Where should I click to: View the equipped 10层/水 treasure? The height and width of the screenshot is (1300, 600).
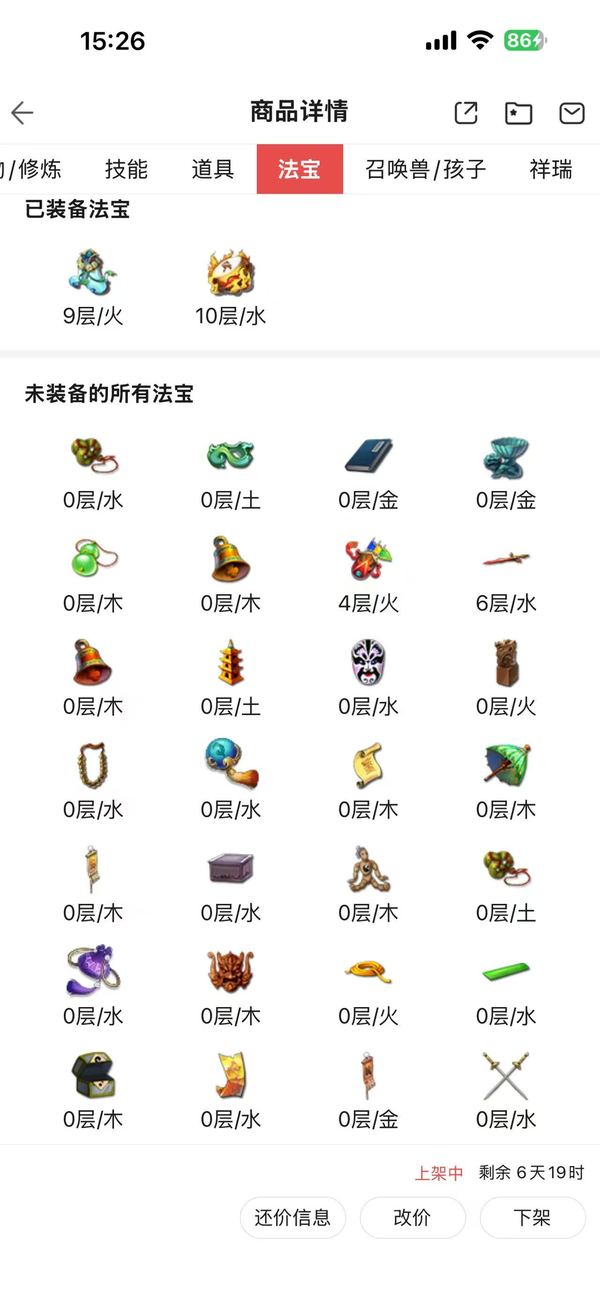231,288
